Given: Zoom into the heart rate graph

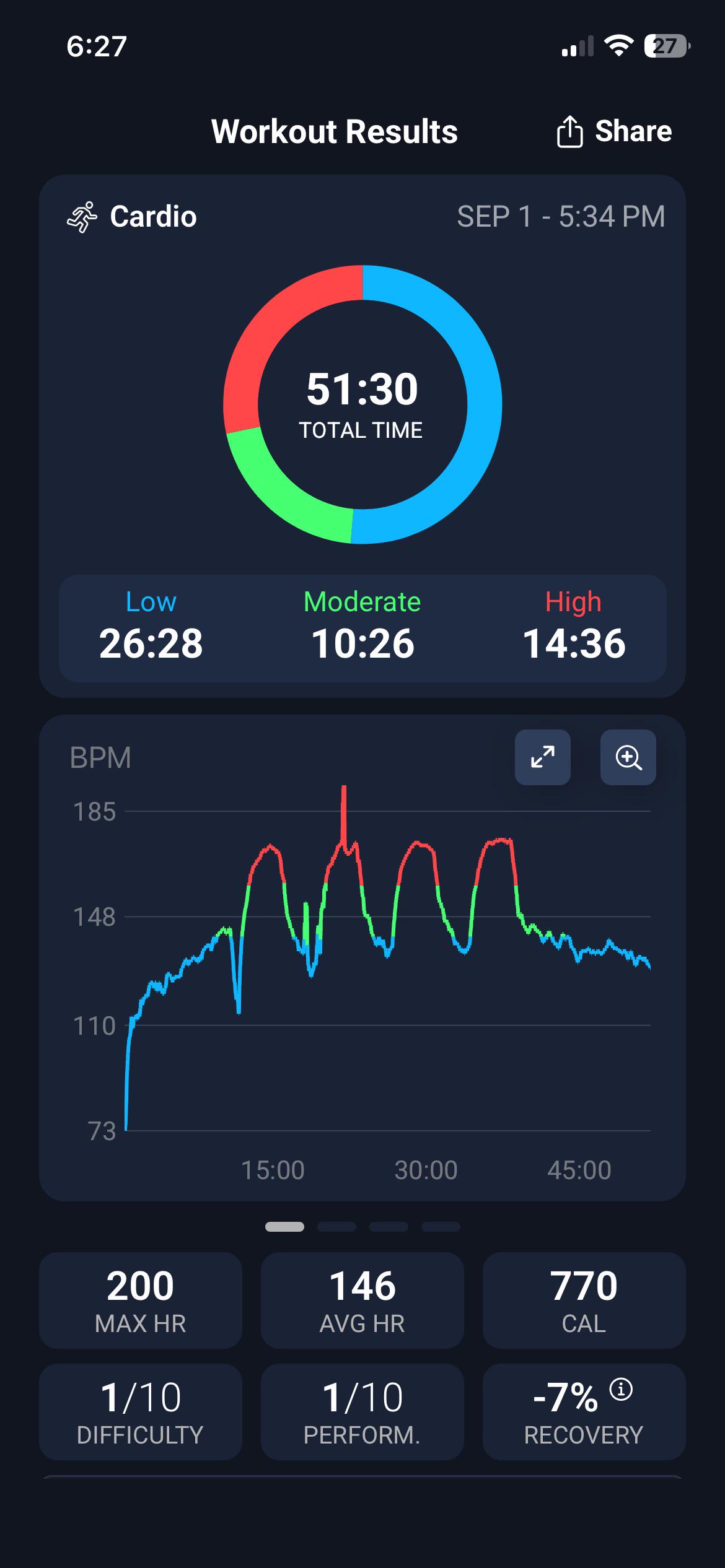Looking at the screenshot, I should (x=628, y=757).
